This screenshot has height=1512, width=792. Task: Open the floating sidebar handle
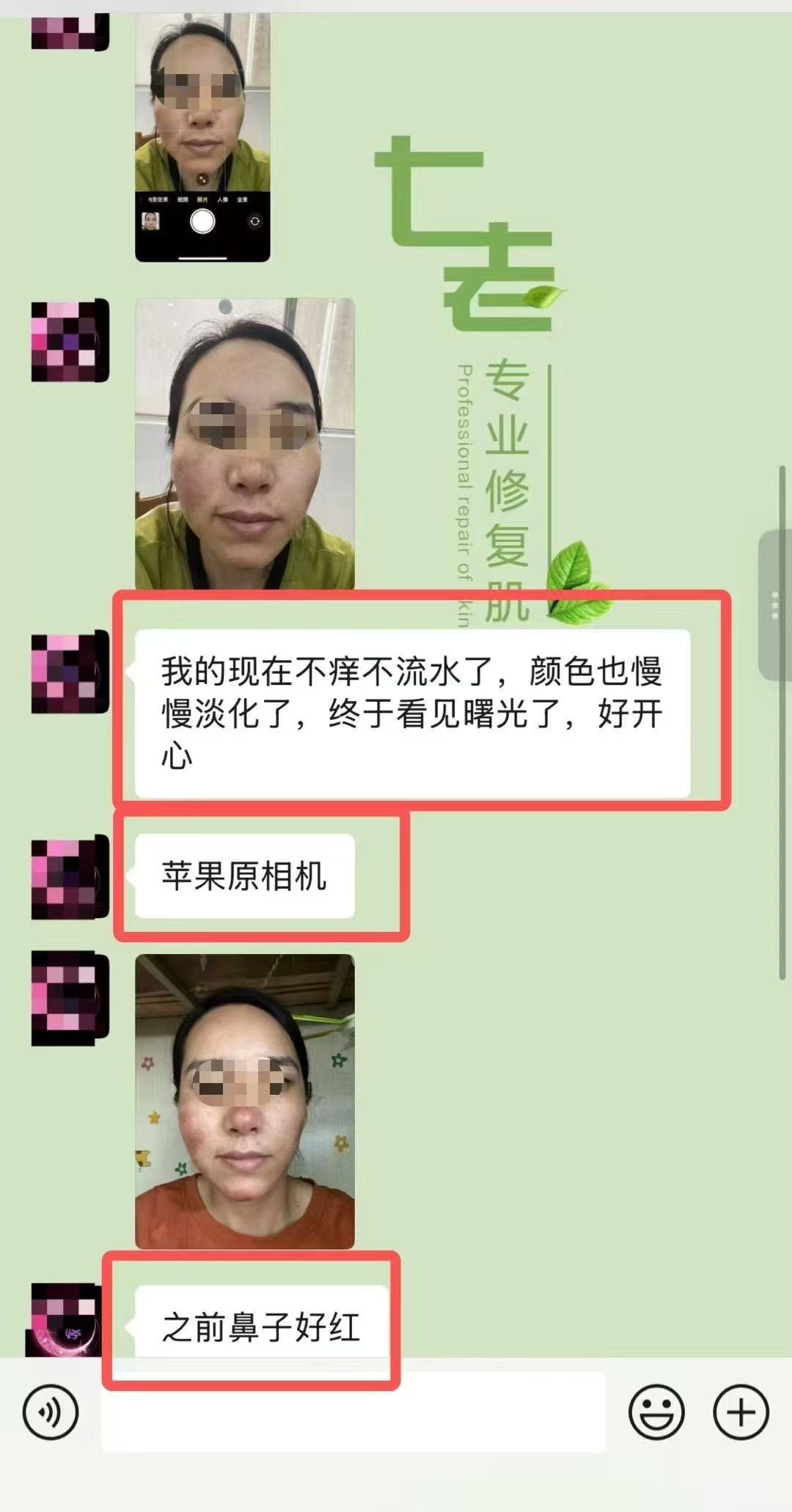pyautogui.click(x=775, y=605)
